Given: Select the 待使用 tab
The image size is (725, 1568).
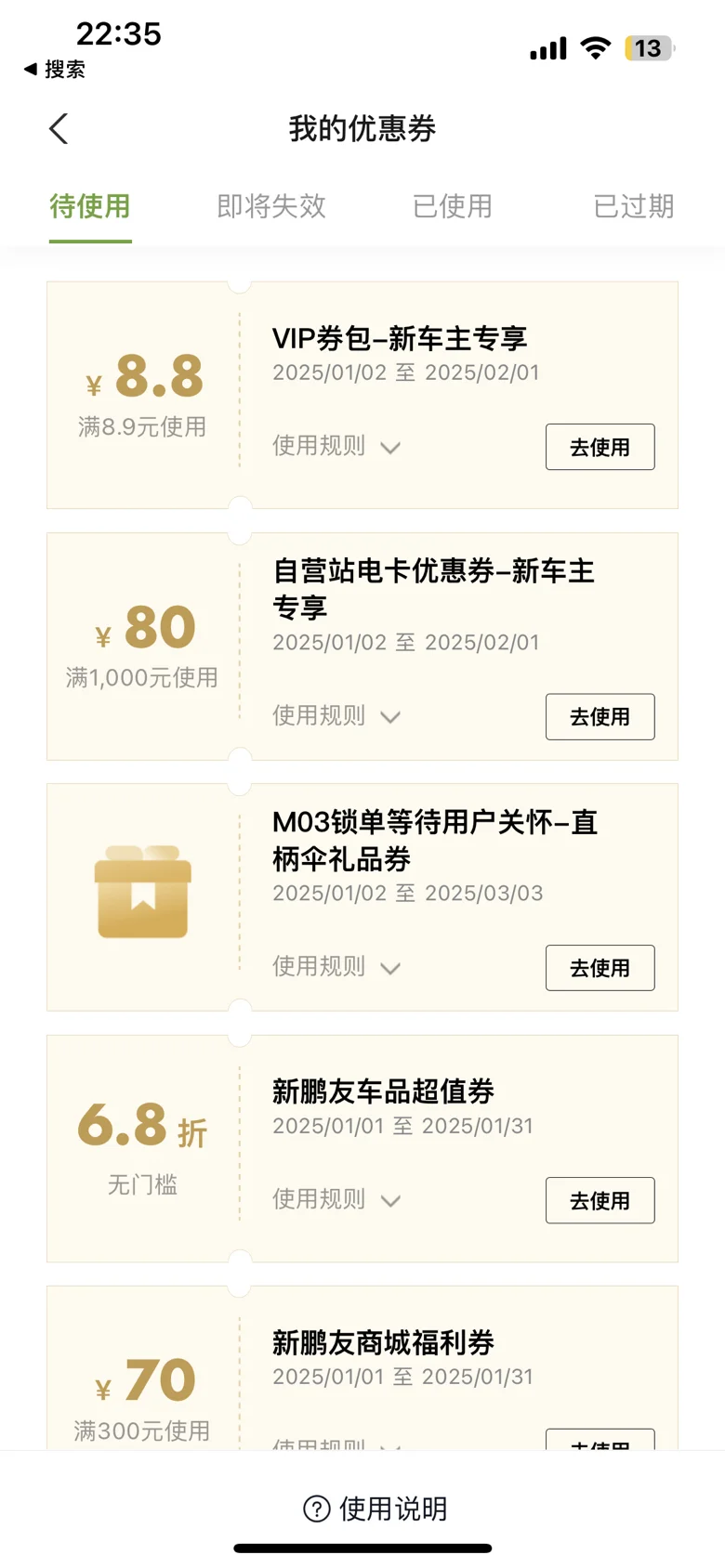Looking at the screenshot, I should pyautogui.click(x=90, y=206).
